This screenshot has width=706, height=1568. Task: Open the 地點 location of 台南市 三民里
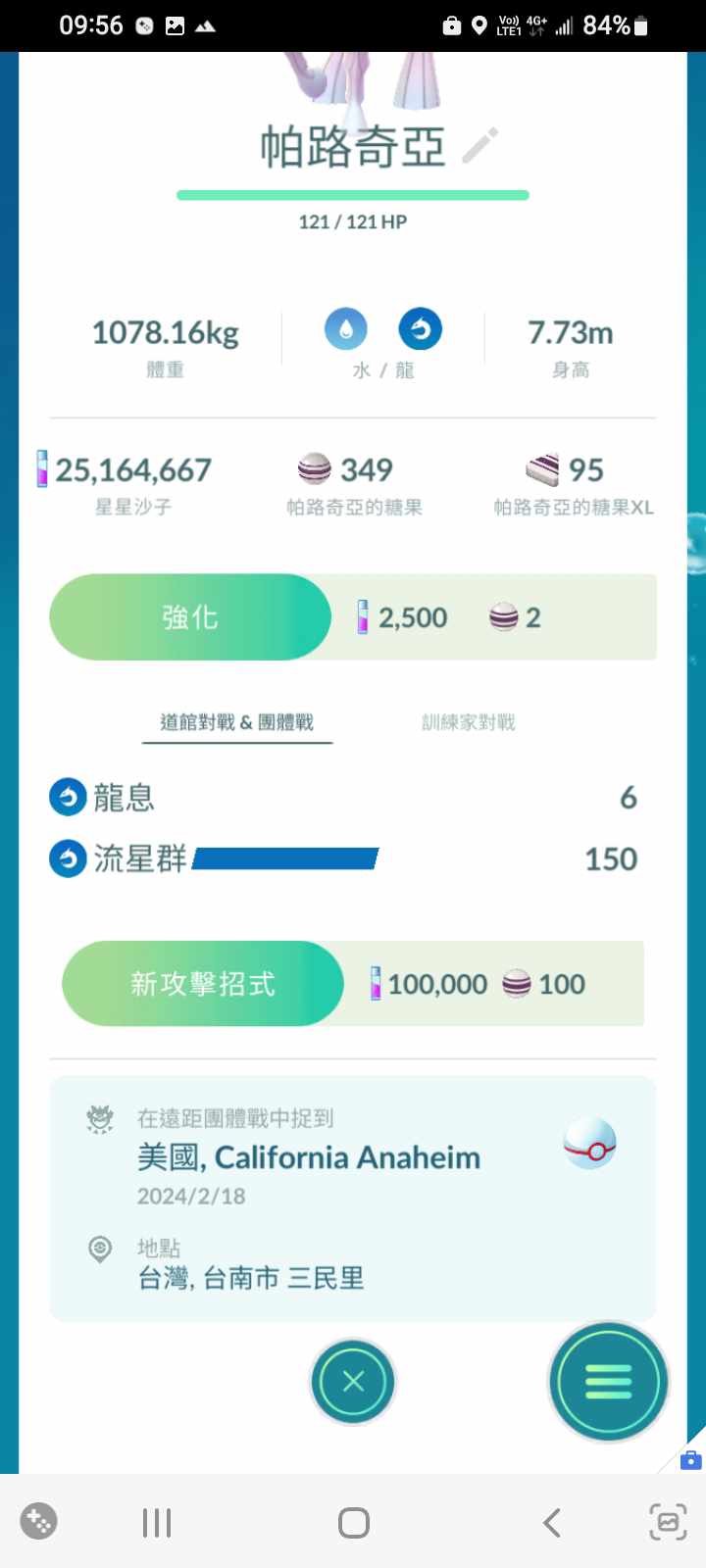click(x=251, y=1278)
